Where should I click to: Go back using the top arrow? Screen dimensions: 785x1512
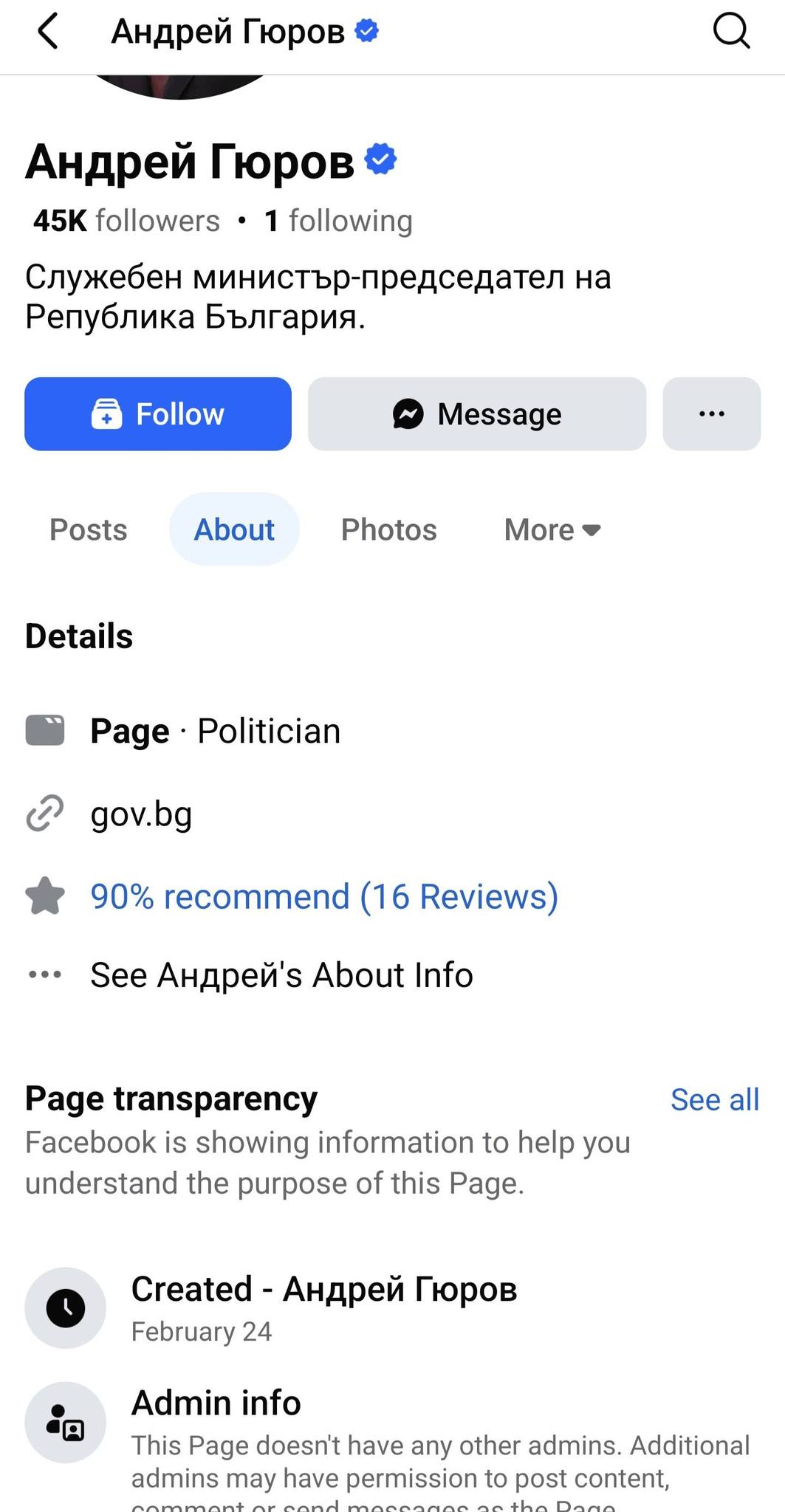(x=48, y=32)
